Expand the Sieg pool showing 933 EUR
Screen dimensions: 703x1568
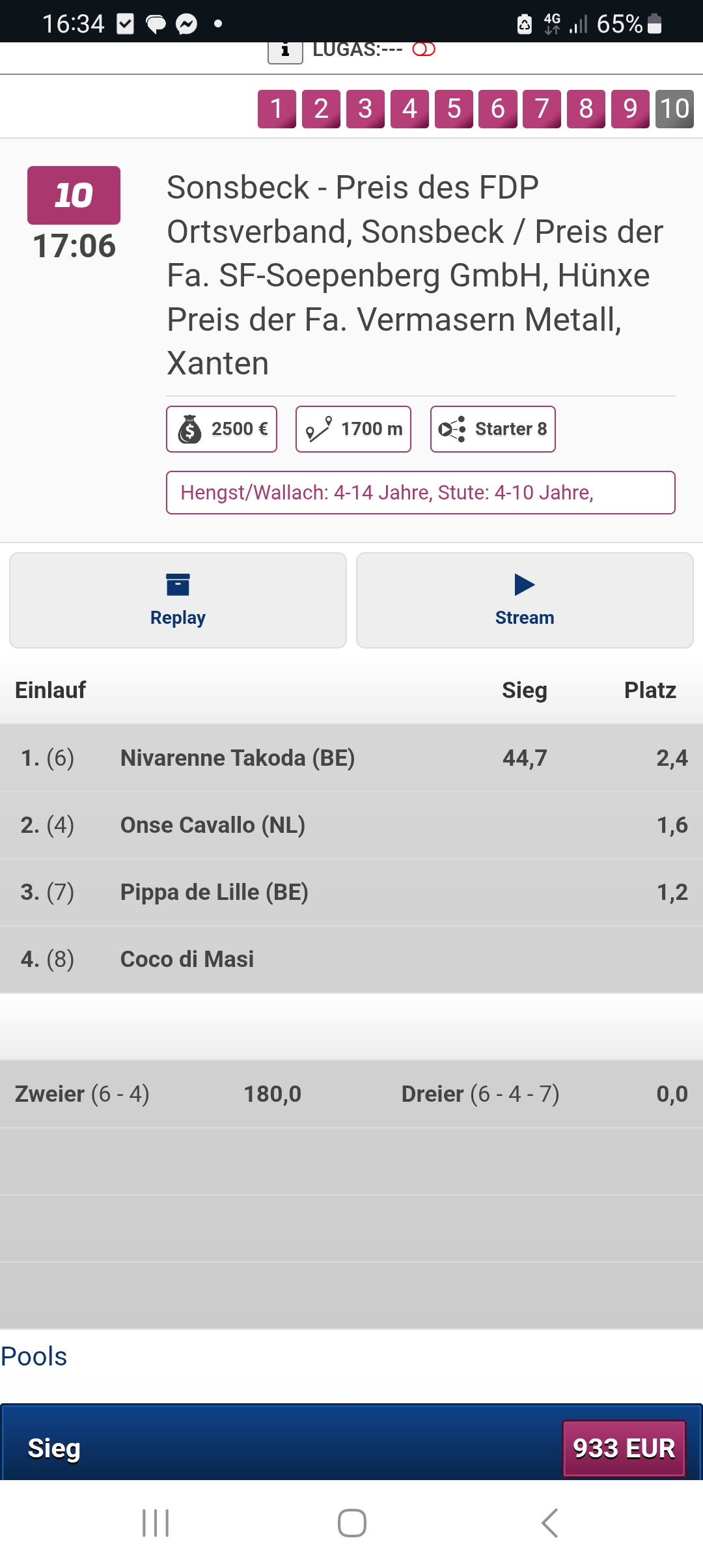[351, 1448]
